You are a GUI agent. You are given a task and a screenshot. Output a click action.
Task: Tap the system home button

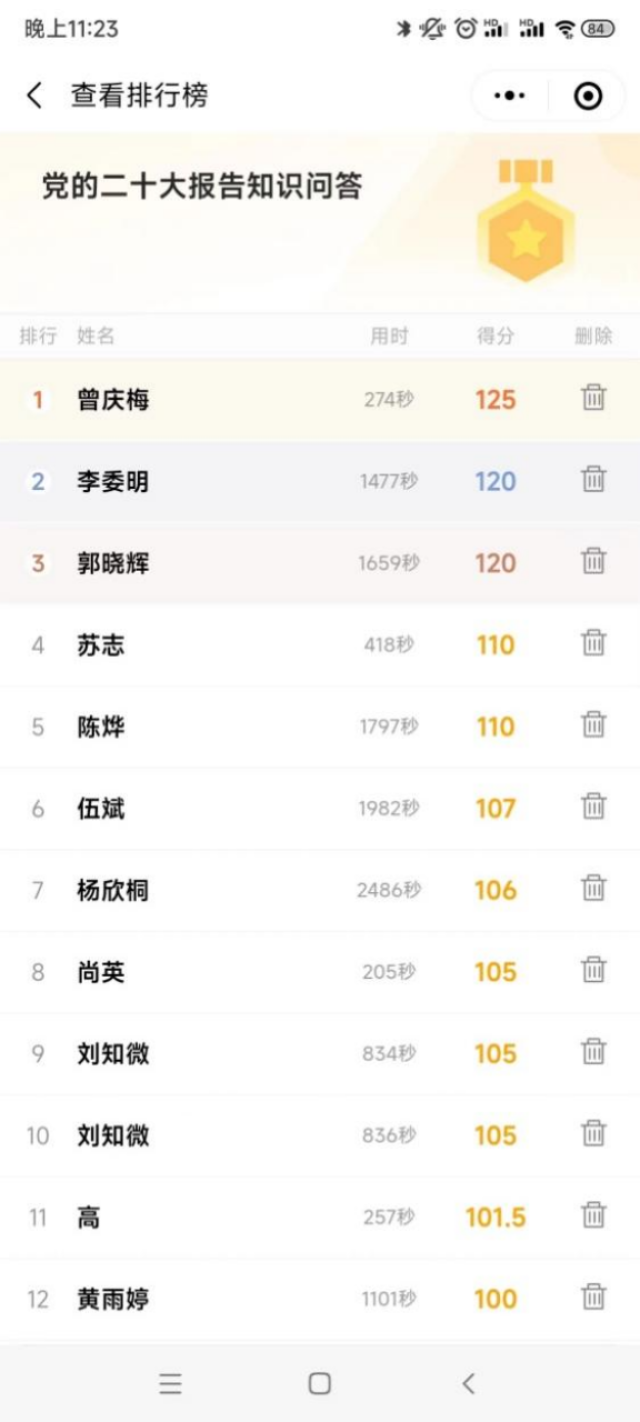(x=320, y=1383)
